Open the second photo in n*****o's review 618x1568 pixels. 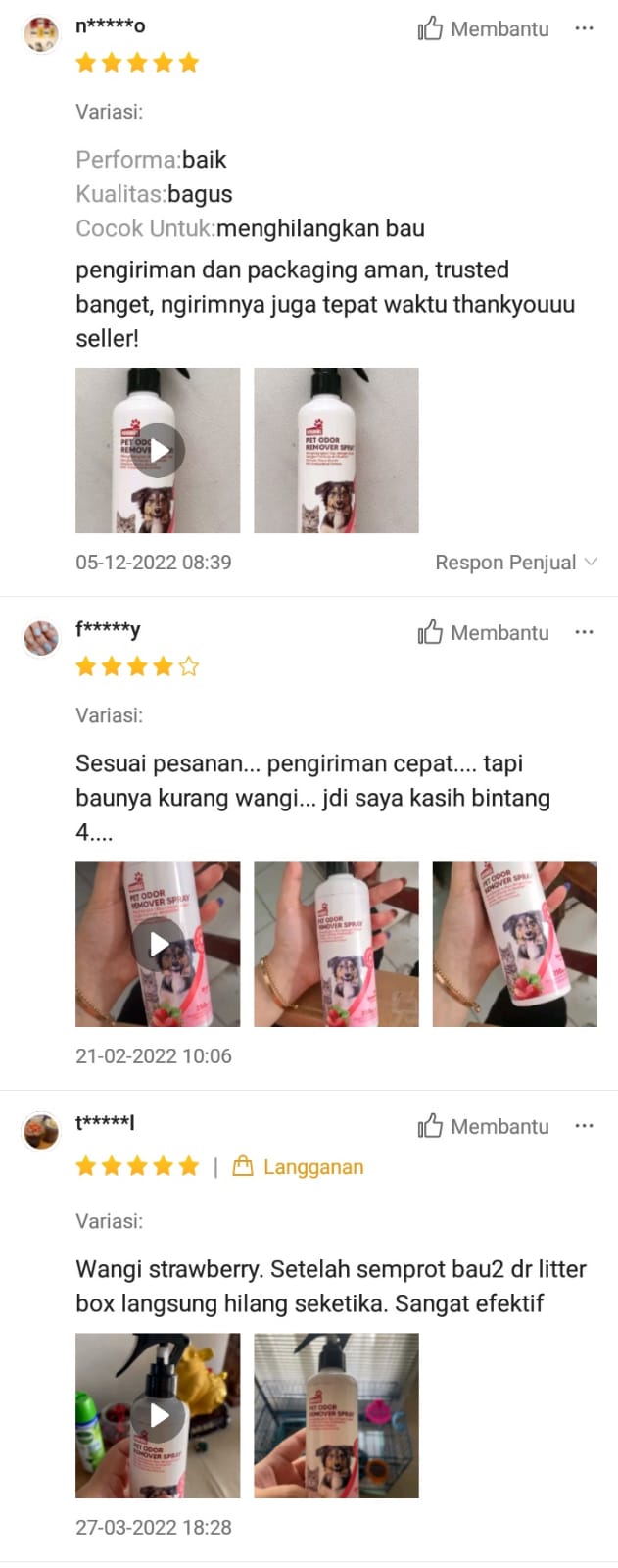(336, 451)
